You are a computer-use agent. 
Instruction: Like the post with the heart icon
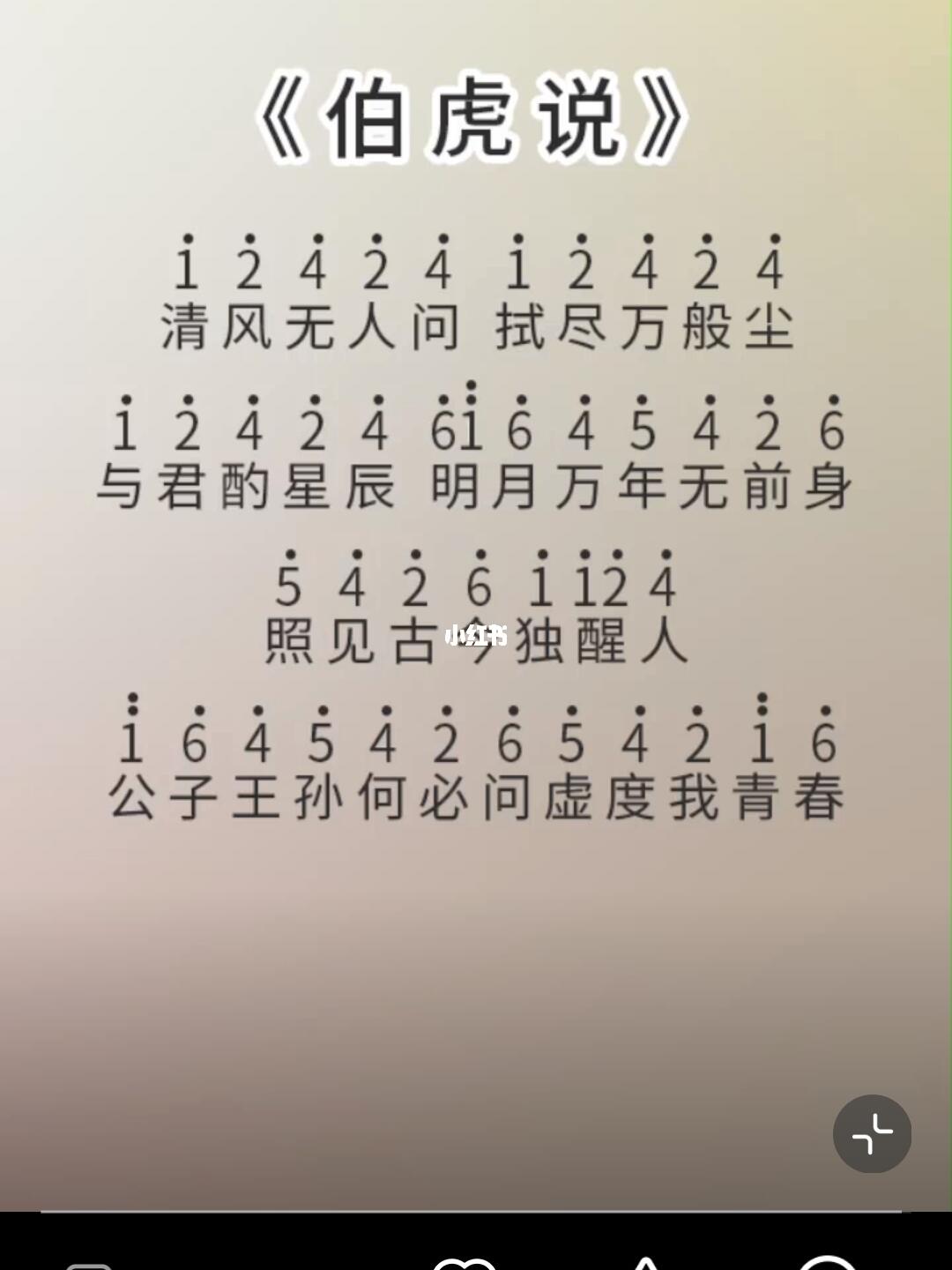tap(465, 1263)
